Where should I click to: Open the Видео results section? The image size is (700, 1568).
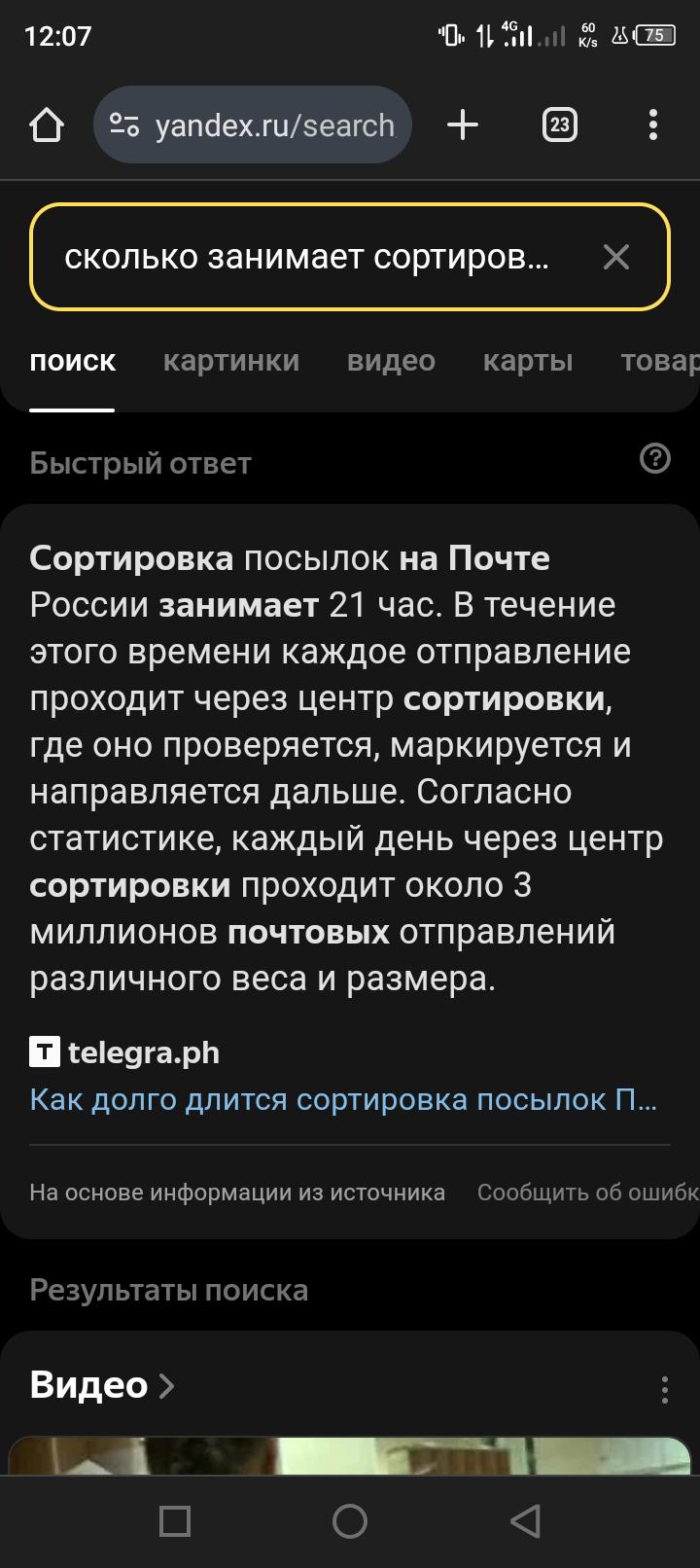pos(102,1385)
